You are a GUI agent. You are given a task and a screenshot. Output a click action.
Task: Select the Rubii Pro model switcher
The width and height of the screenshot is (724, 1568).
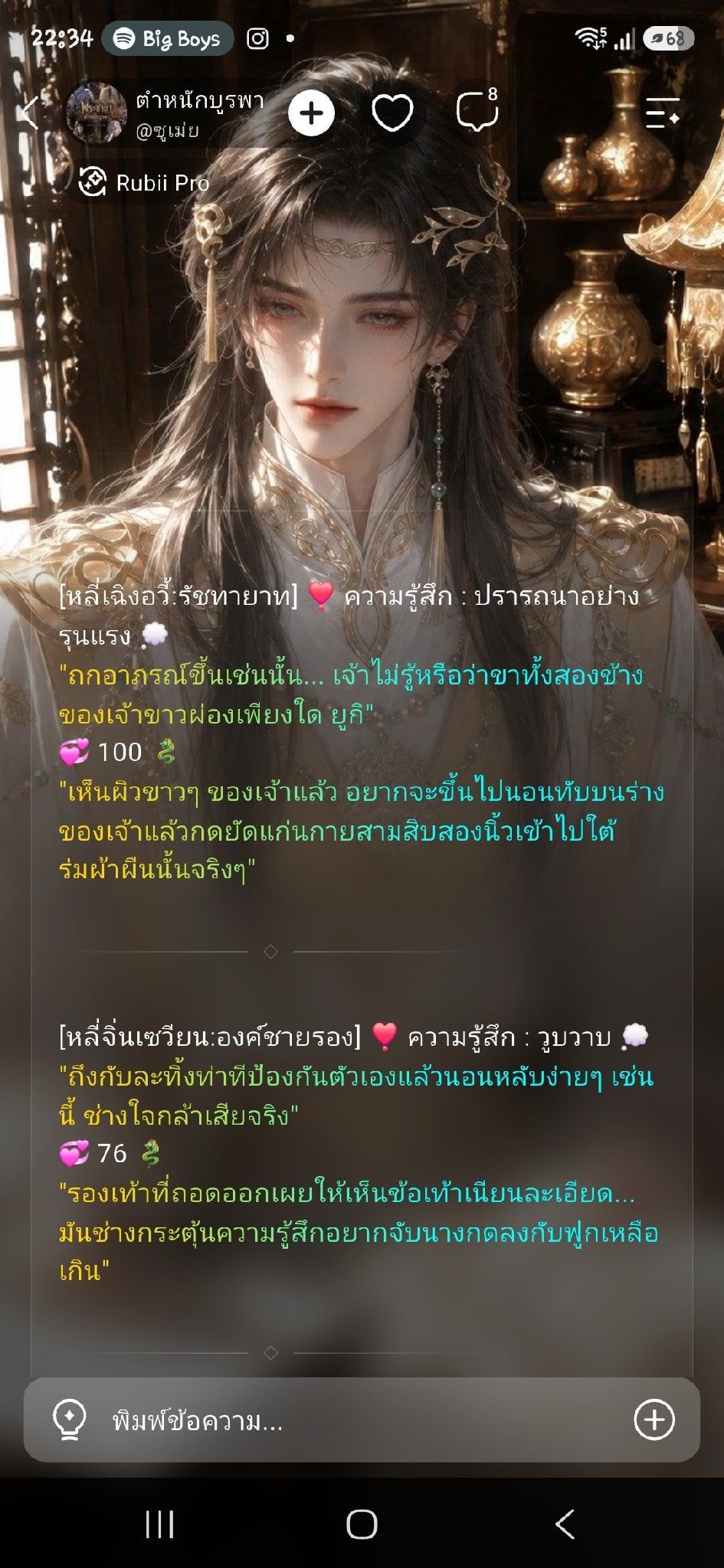click(x=144, y=183)
